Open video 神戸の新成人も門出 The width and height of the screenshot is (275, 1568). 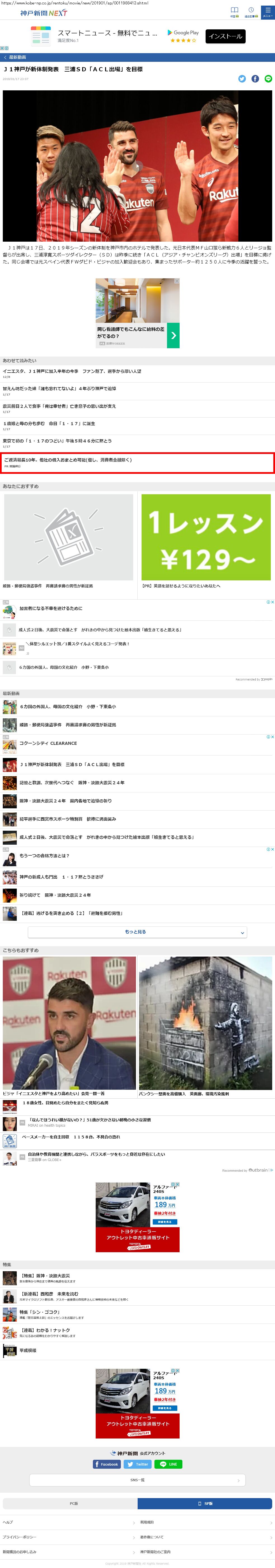[x=61, y=877]
